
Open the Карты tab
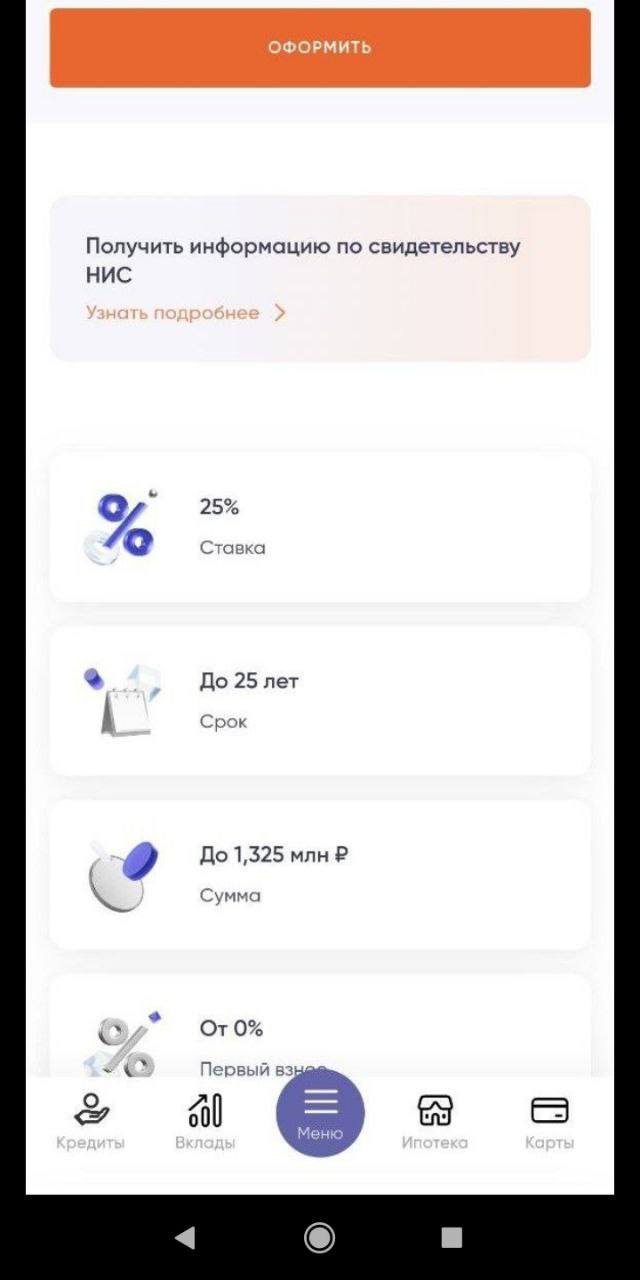[x=549, y=1122]
